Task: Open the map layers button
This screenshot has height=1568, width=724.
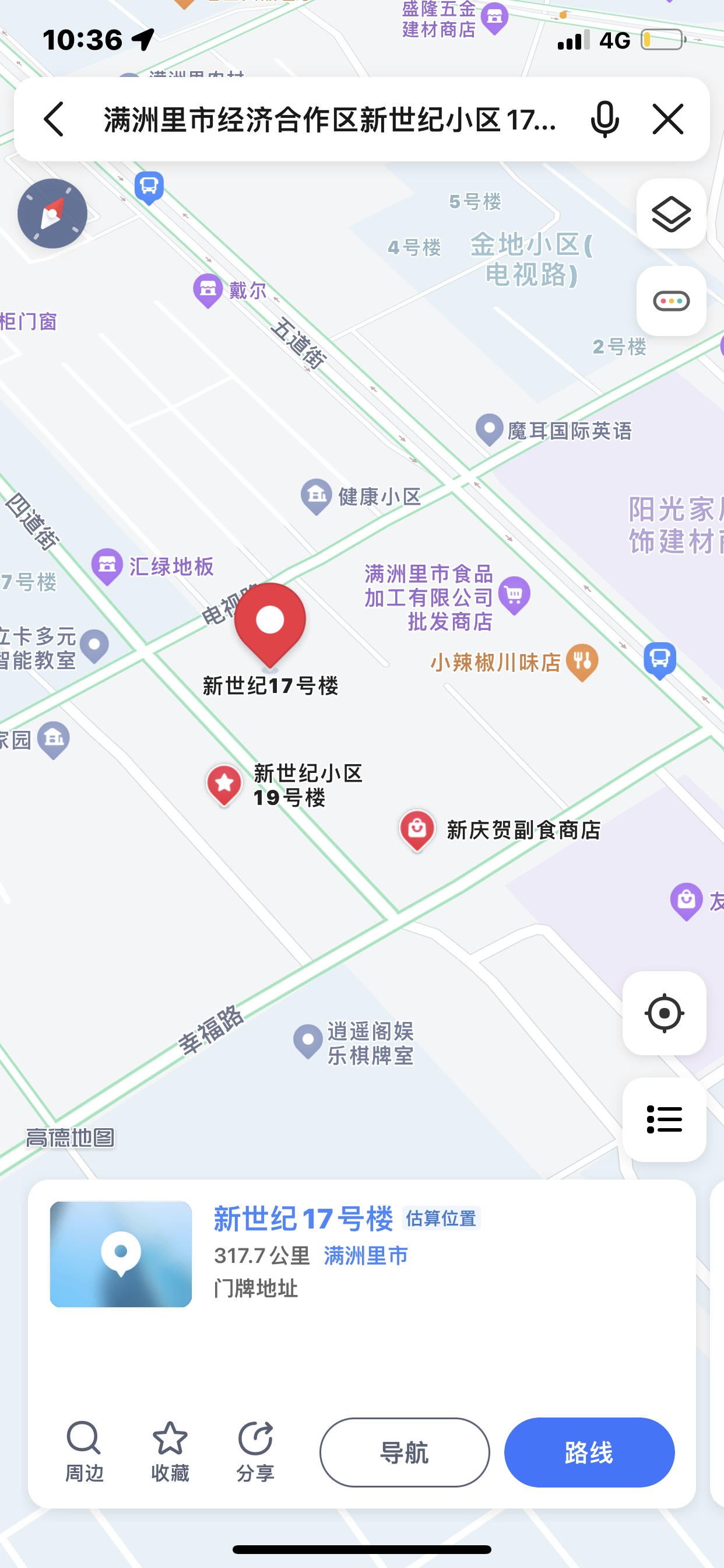Action: 670,213
